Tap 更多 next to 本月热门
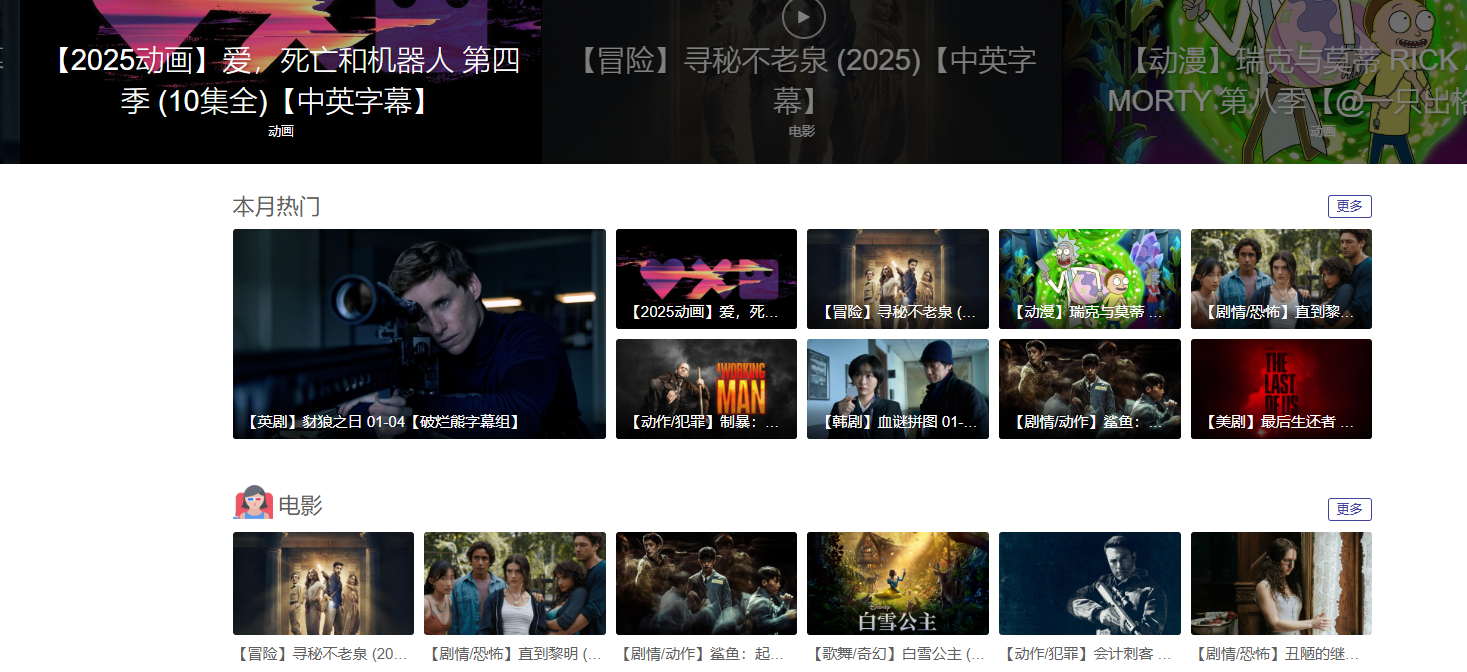1467x672 pixels. [x=1349, y=206]
